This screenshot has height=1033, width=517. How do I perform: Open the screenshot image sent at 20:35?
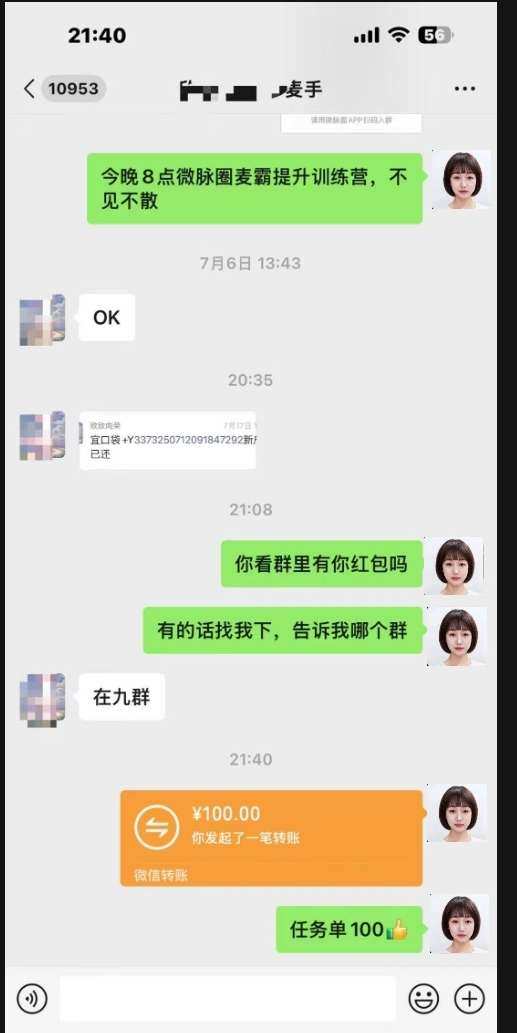pos(168,440)
